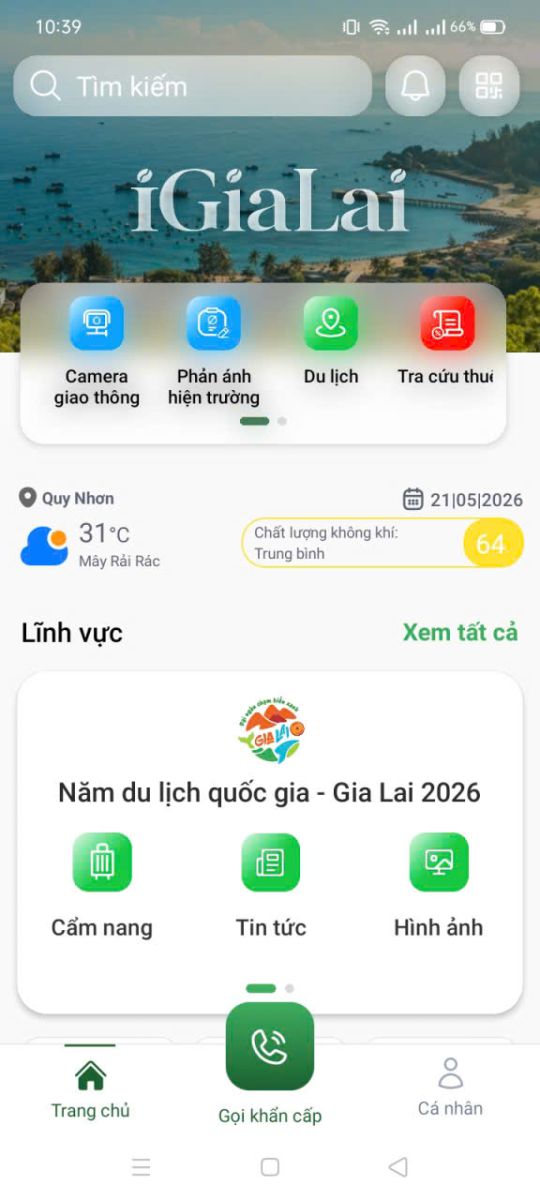Open system recent apps
The width and height of the screenshot is (540, 1200).
coord(141,1167)
